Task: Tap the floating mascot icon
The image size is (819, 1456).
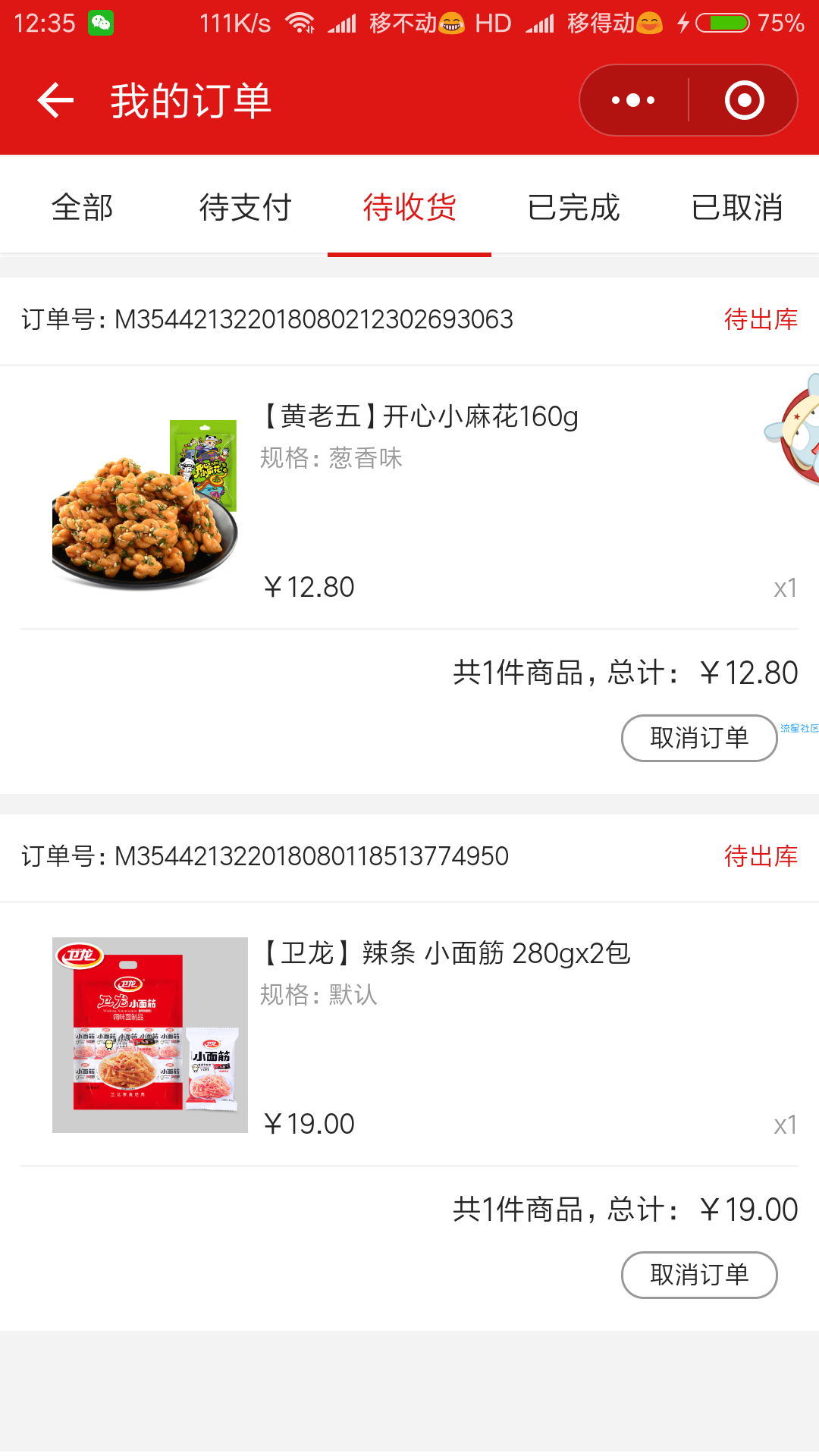Action: click(793, 428)
